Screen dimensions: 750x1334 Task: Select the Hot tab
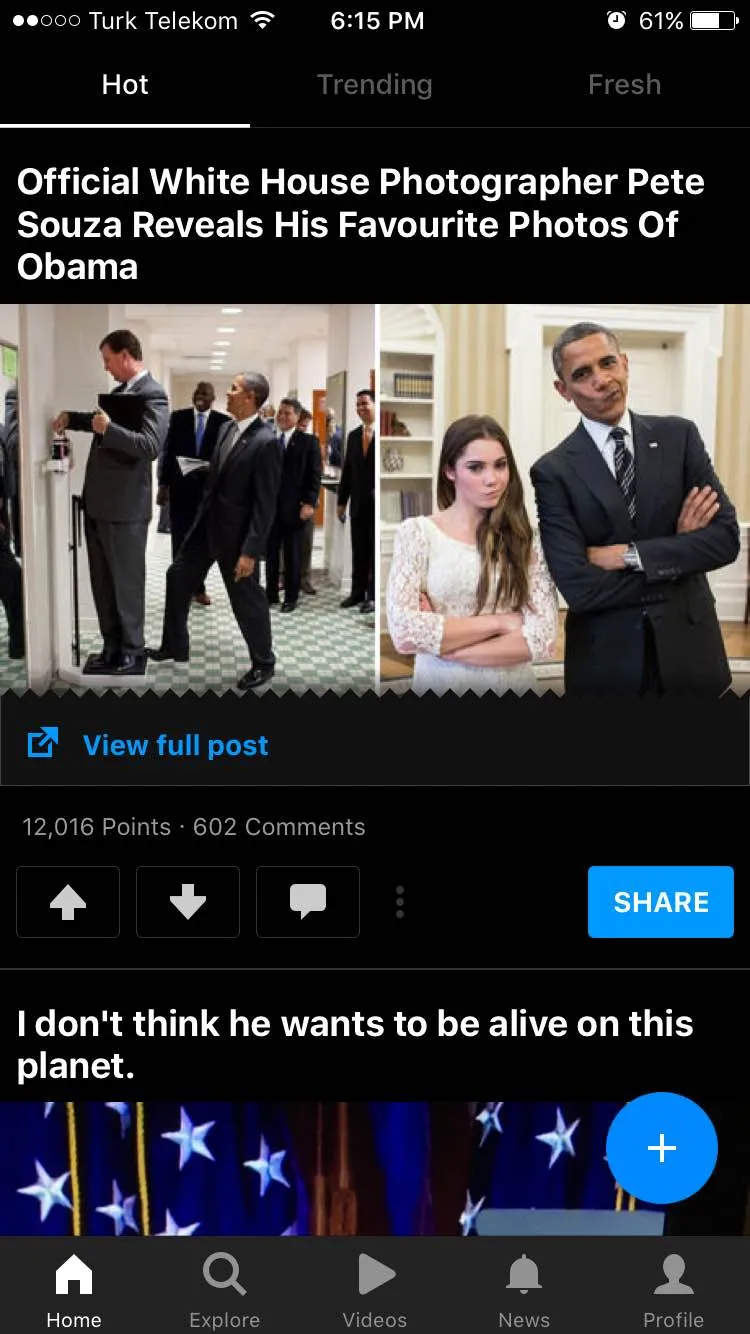[125, 85]
